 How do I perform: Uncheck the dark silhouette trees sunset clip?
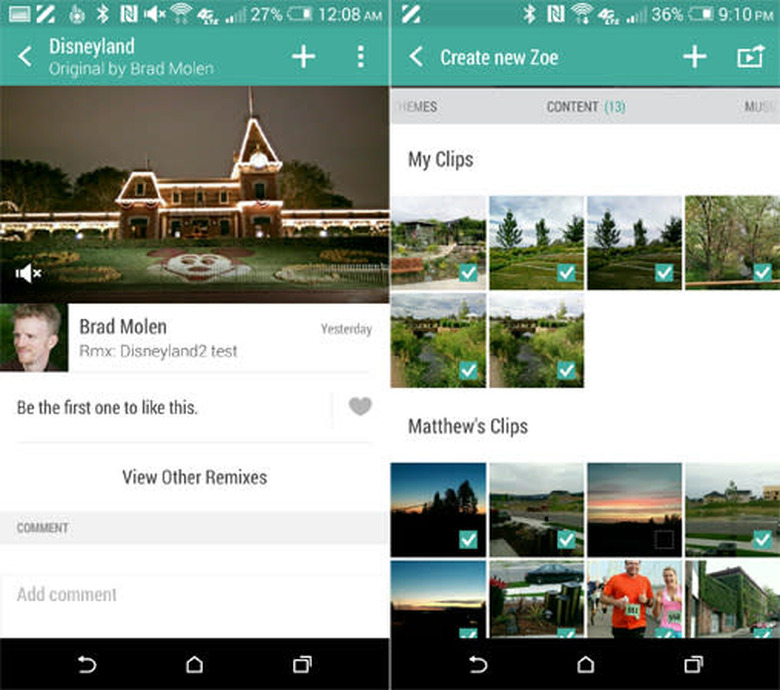(x=468, y=539)
